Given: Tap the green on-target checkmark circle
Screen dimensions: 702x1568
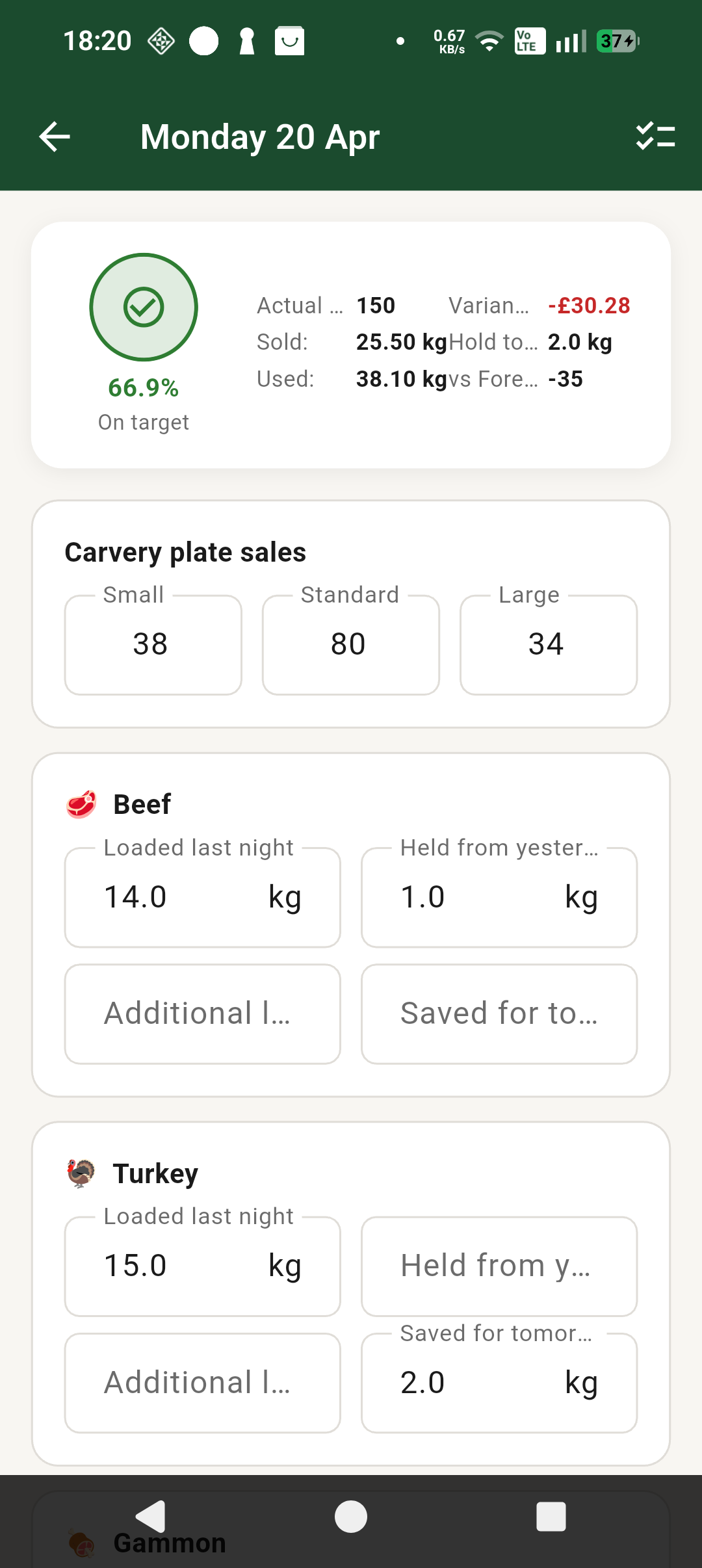Looking at the screenshot, I should point(143,309).
